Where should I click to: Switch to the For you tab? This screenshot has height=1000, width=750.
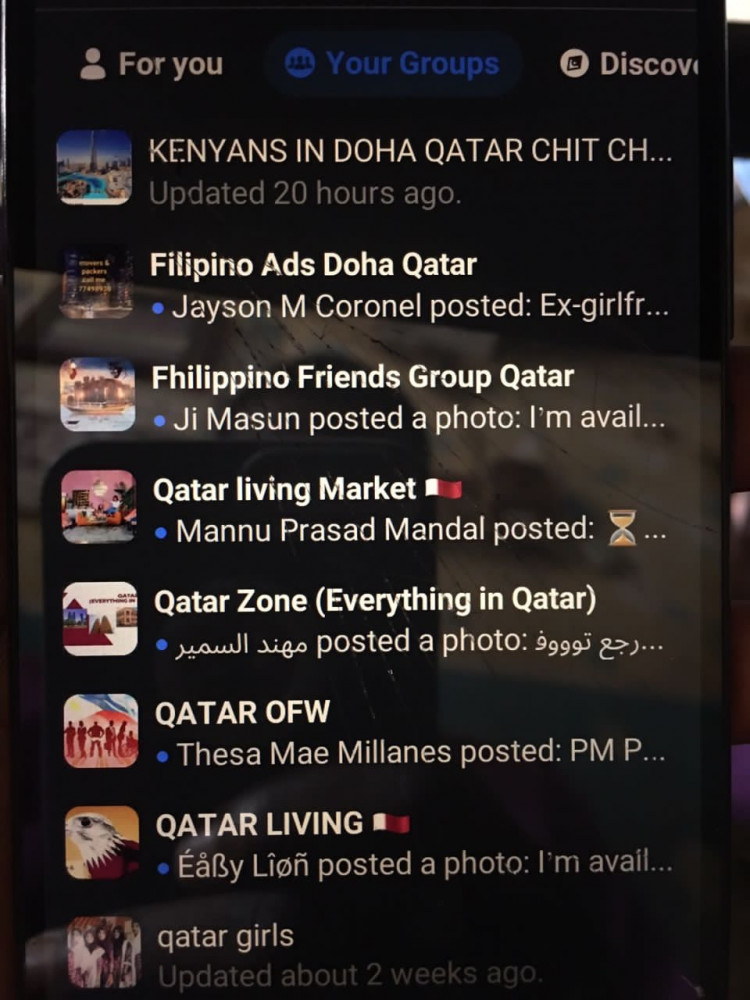152,65
